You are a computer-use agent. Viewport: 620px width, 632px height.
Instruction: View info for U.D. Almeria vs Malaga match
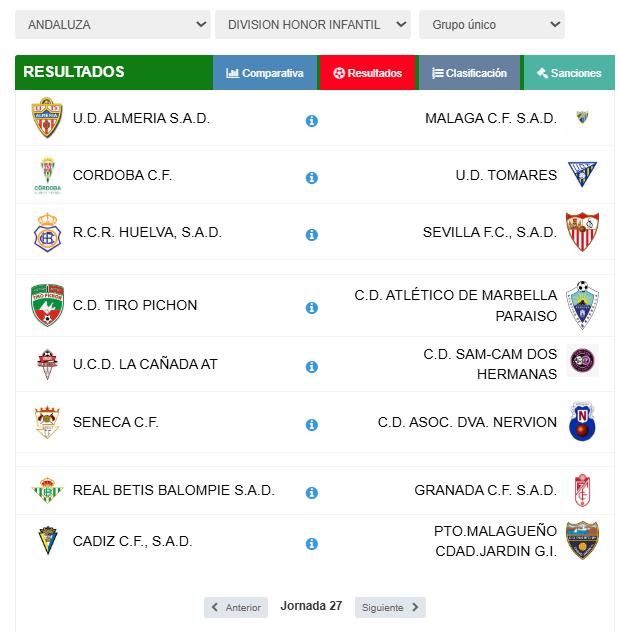pyautogui.click(x=311, y=121)
